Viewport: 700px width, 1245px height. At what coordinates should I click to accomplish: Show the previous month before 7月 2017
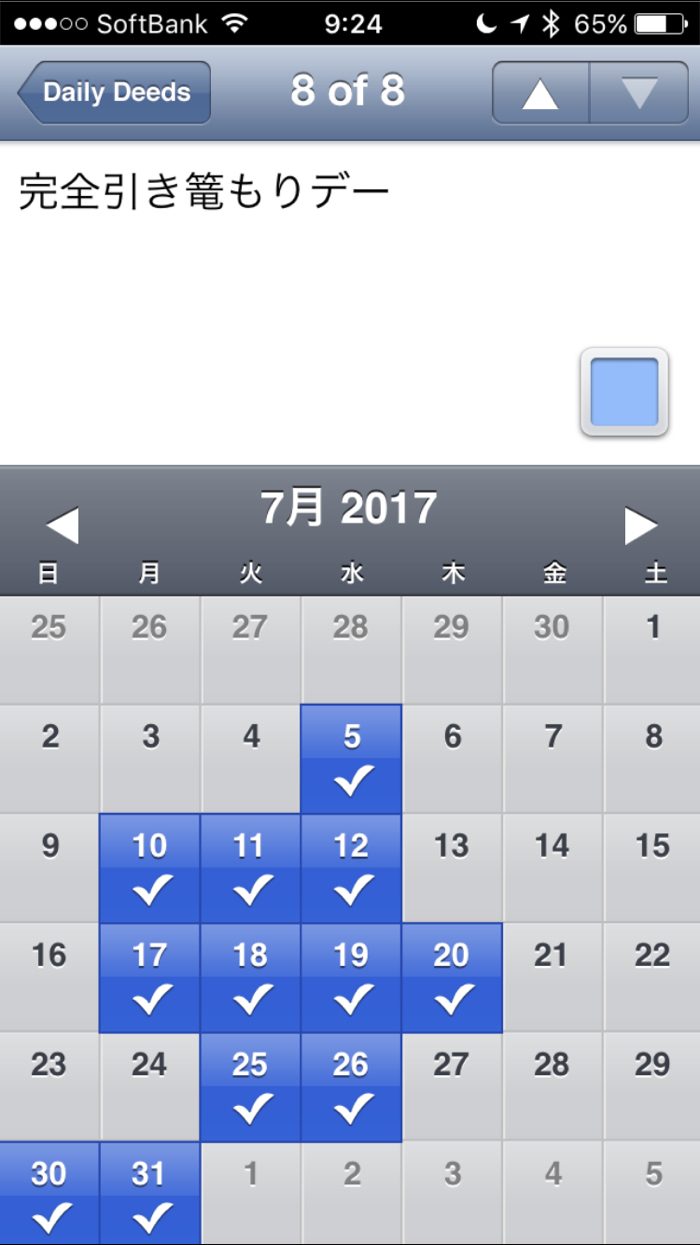(x=62, y=525)
